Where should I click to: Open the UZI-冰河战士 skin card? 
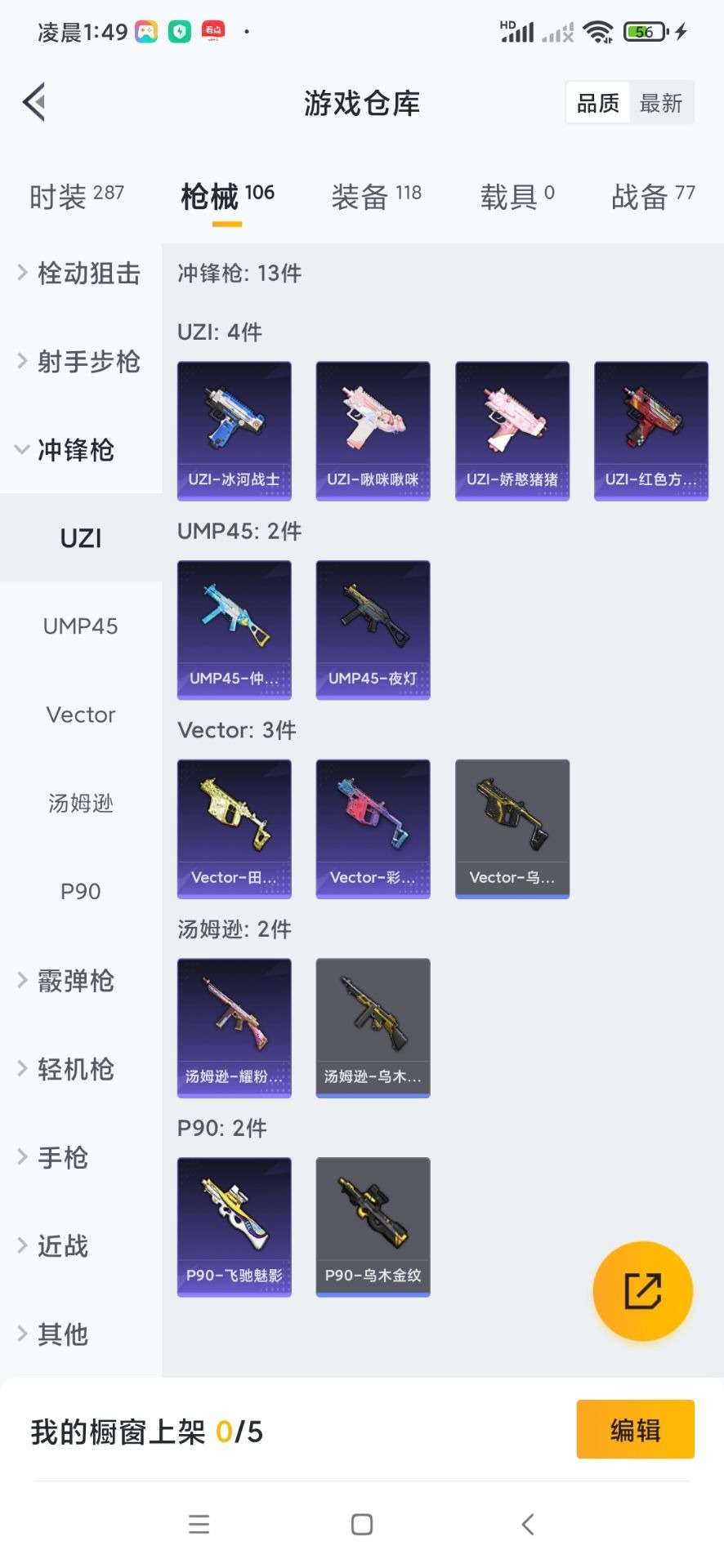click(234, 430)
